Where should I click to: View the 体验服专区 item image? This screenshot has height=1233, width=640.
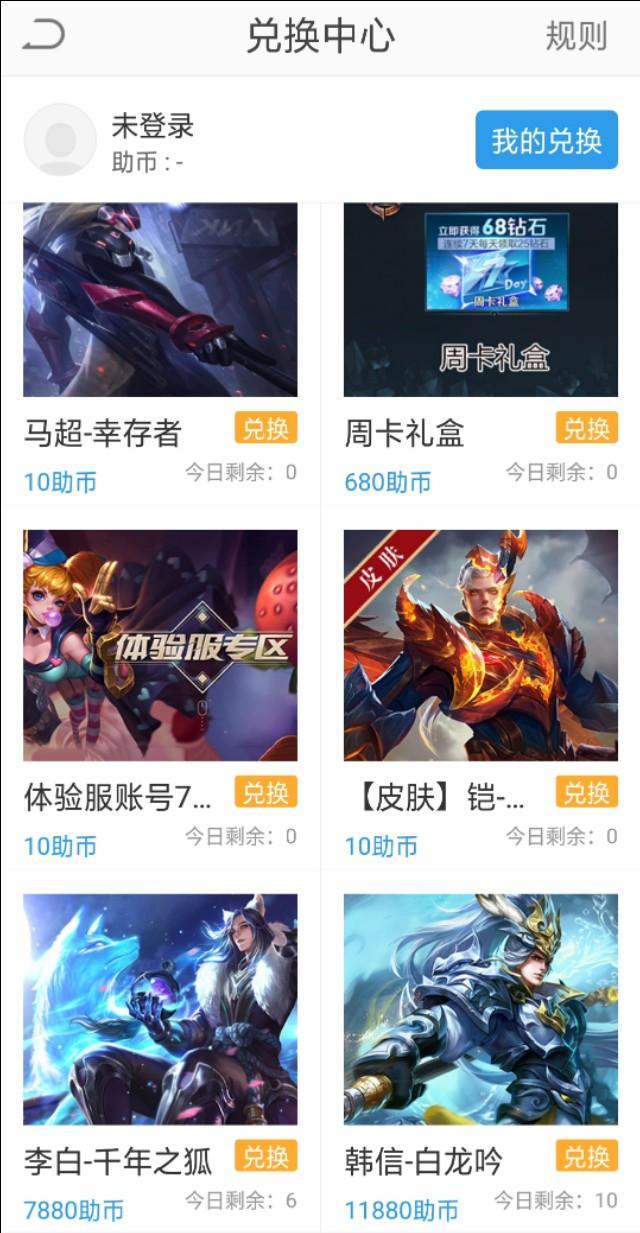click(x=160, y=645)
